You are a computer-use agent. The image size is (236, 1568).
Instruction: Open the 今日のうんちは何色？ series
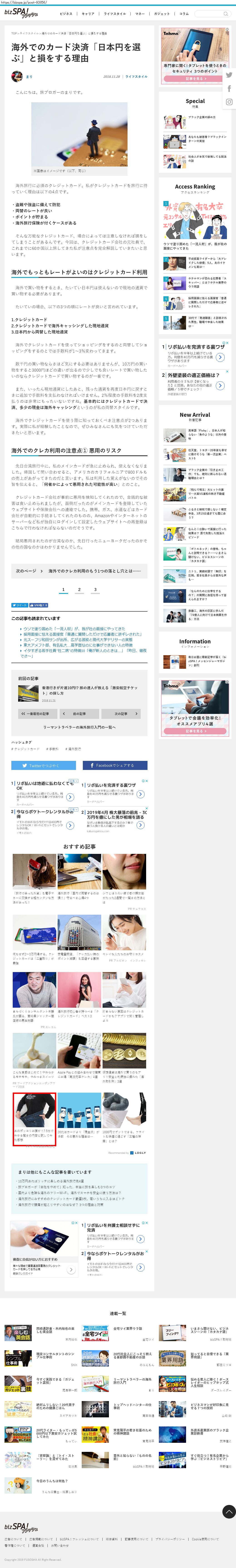tap(52, 1481)
